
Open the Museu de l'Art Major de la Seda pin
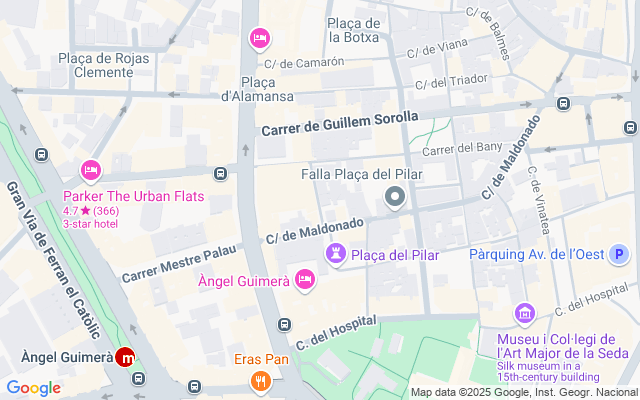(x=524, y=314)
